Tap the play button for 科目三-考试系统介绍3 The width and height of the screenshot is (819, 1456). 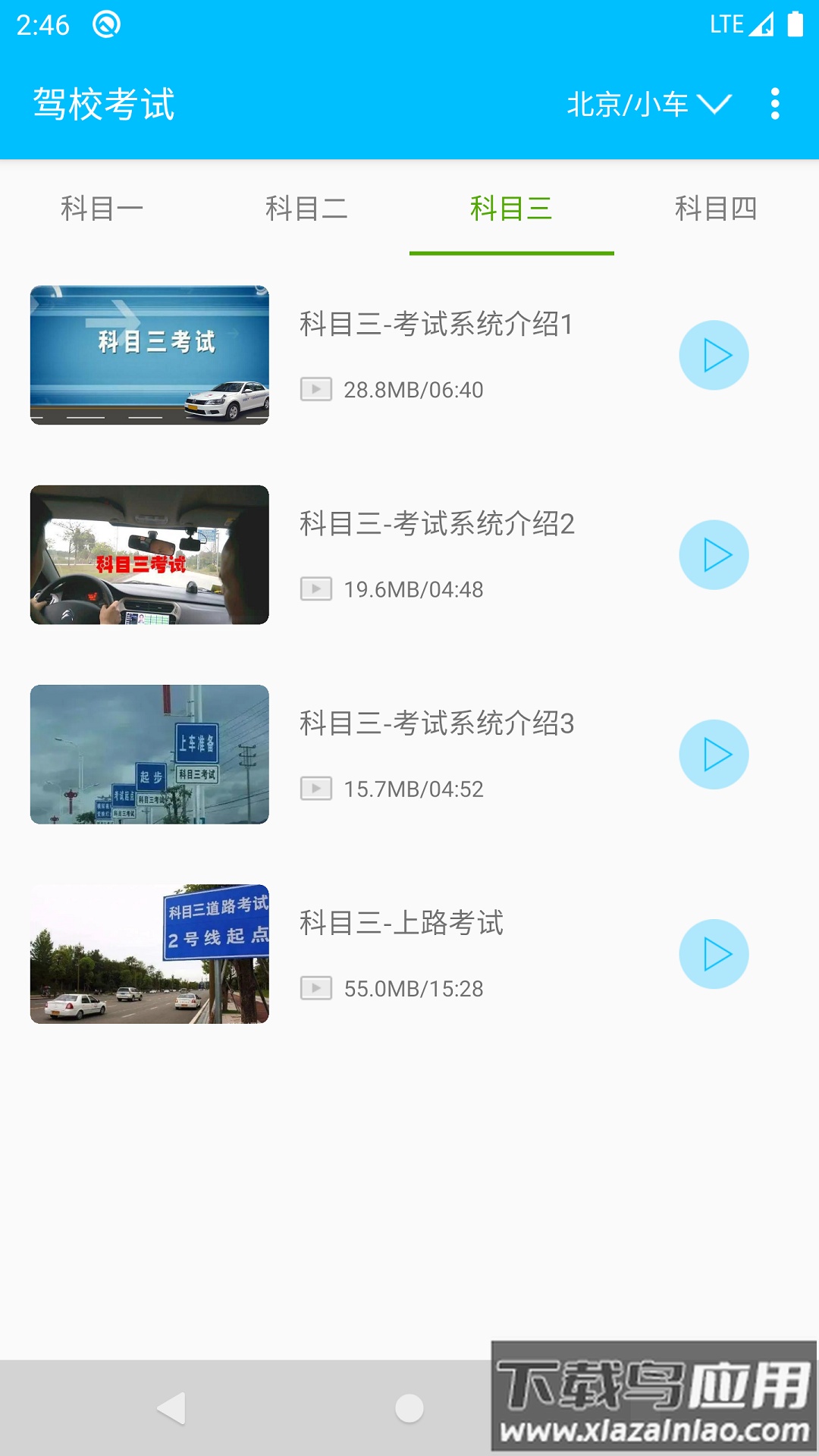coord(715,754)
